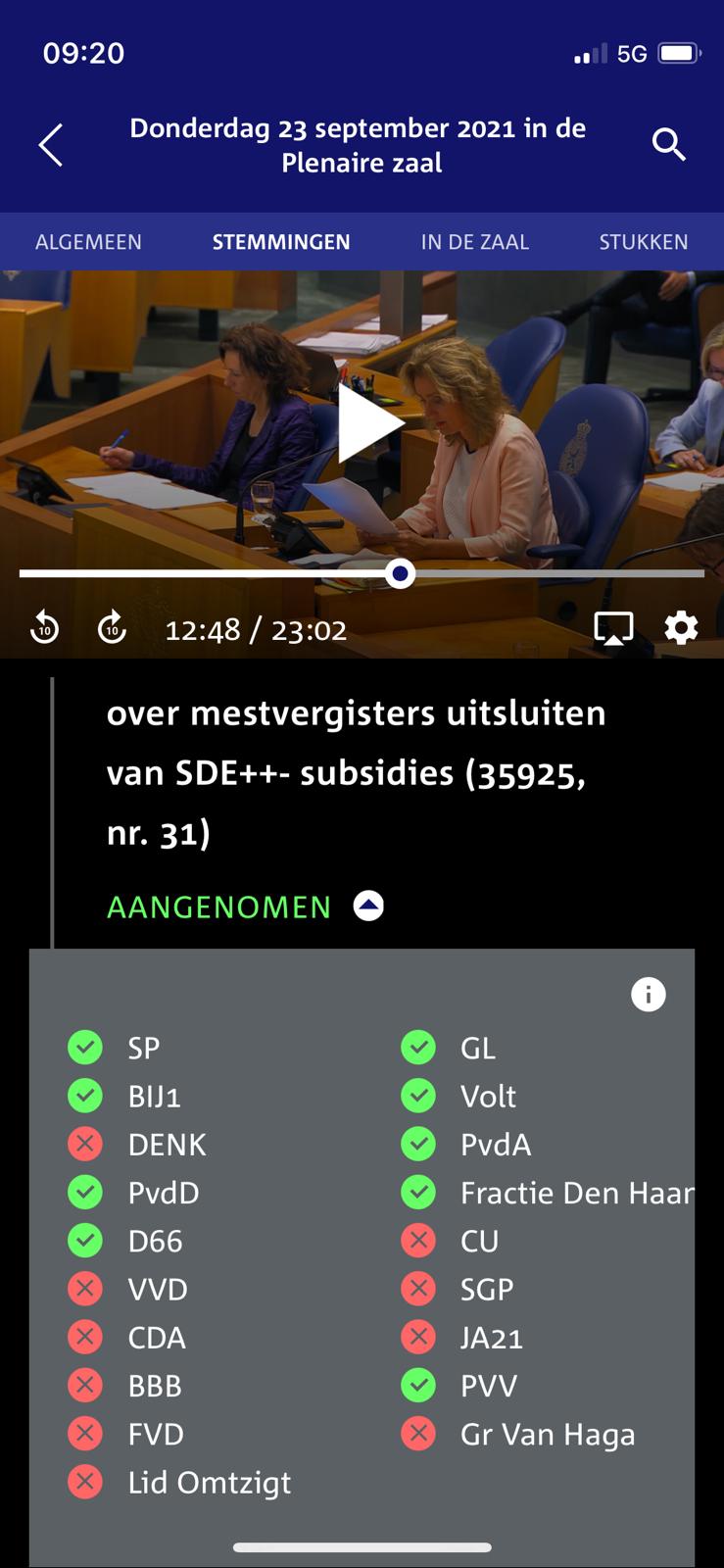Go back using the back arrow
The image size is (724, 1568).
pyautogui.click(x=51, y=145)
